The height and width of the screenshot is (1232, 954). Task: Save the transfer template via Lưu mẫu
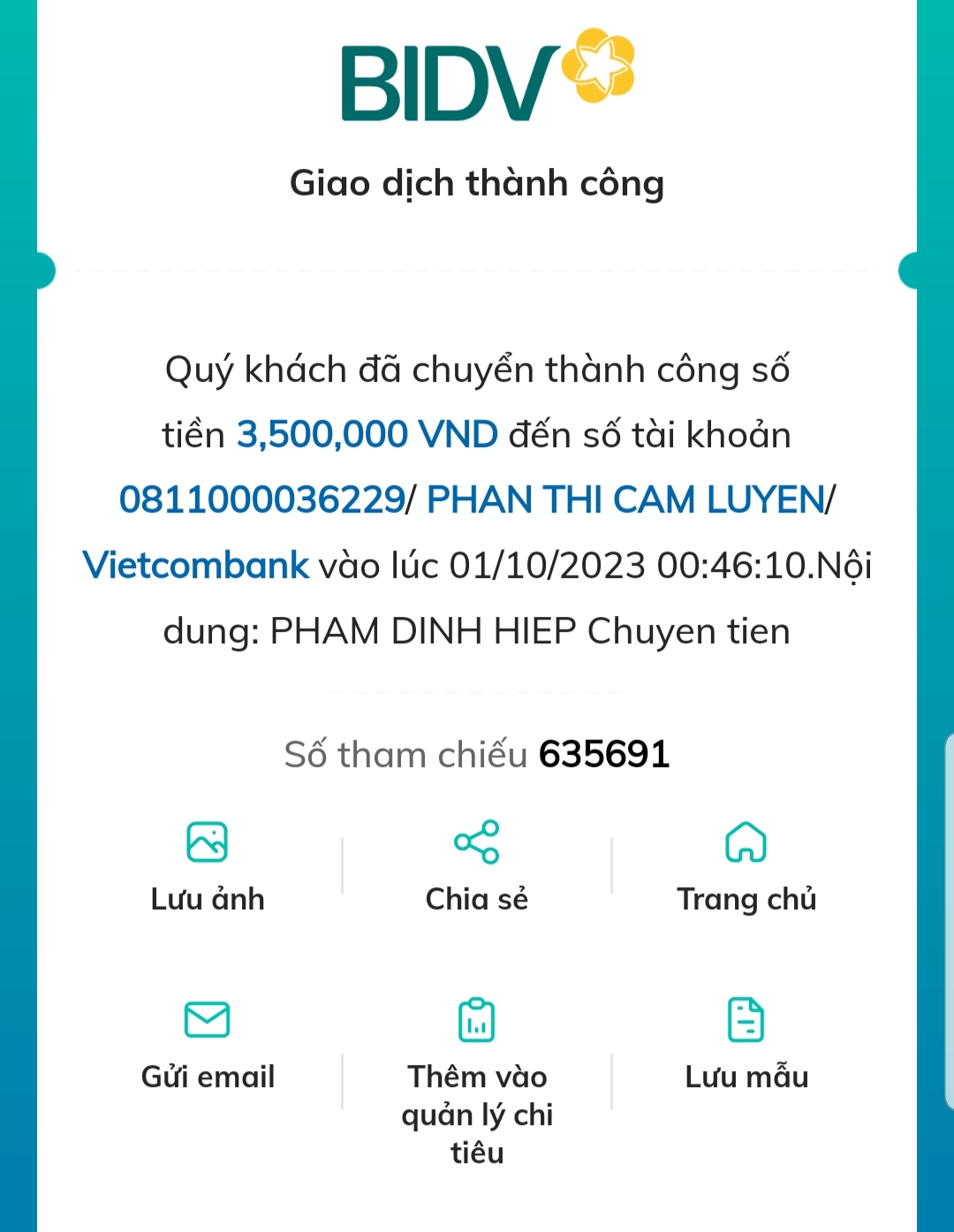pos(746,1045)
